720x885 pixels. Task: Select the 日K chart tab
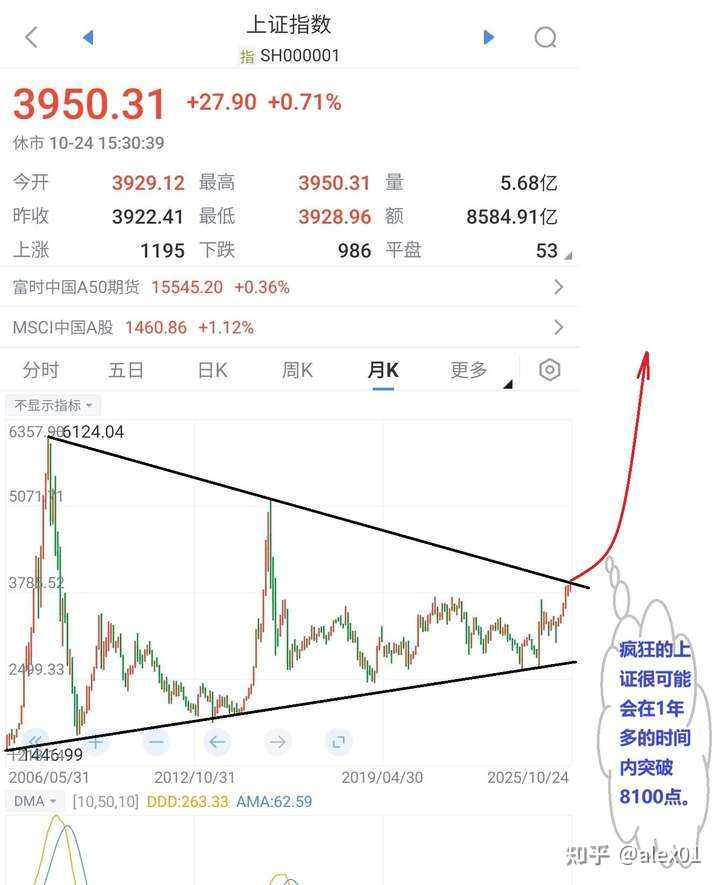pos(212,370)
